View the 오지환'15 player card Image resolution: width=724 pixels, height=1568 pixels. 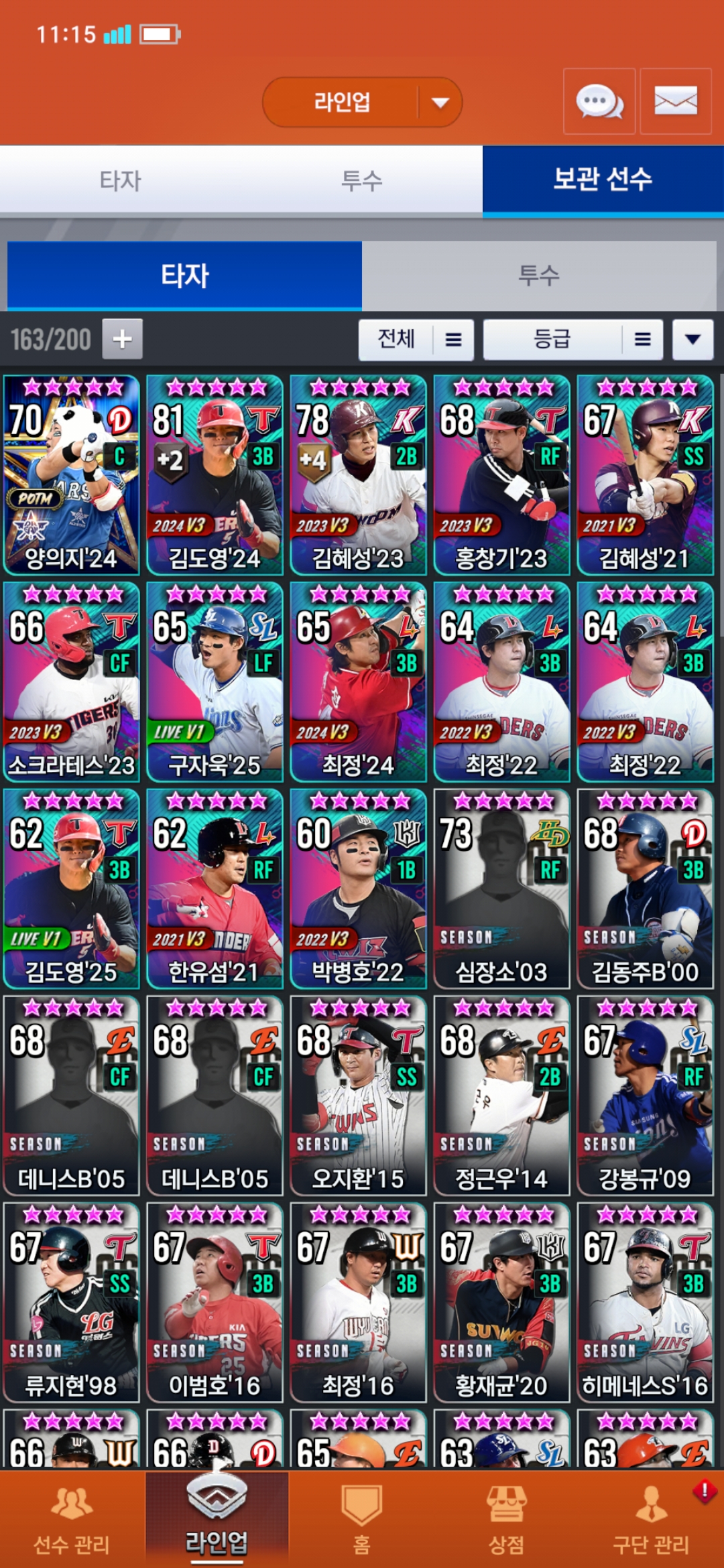(358, 1096)
